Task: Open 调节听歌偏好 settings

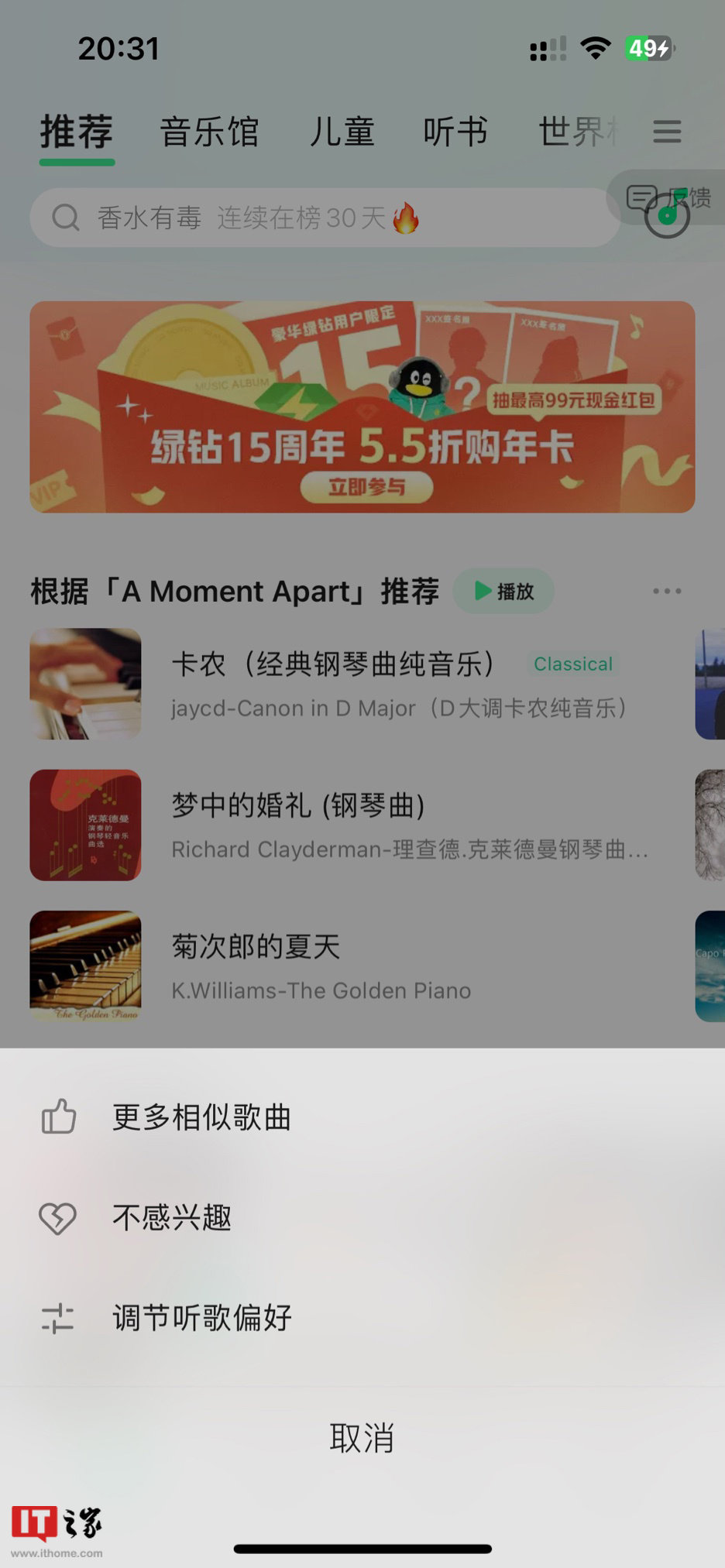Action: pyautogui.click(x=201, y=1318)
